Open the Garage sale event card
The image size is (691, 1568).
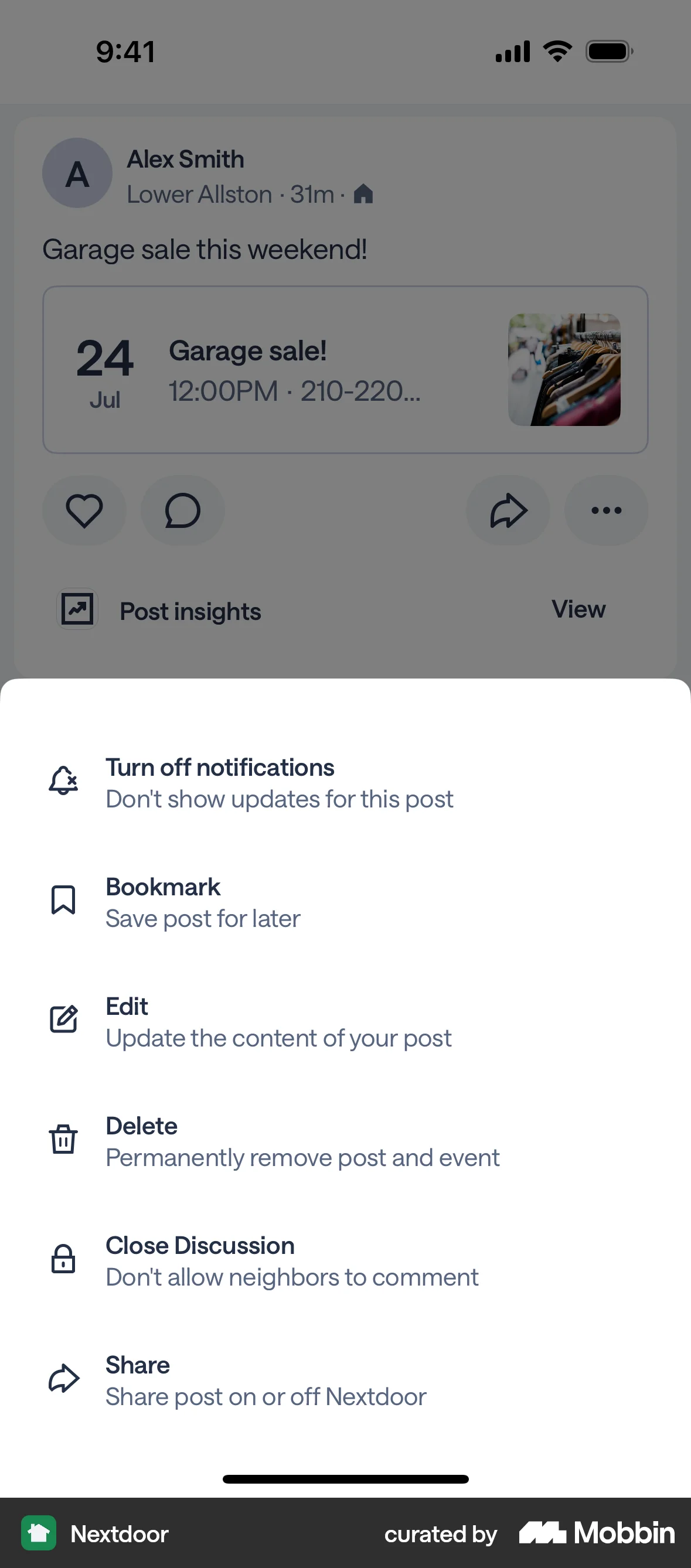[x=274, y=368]
